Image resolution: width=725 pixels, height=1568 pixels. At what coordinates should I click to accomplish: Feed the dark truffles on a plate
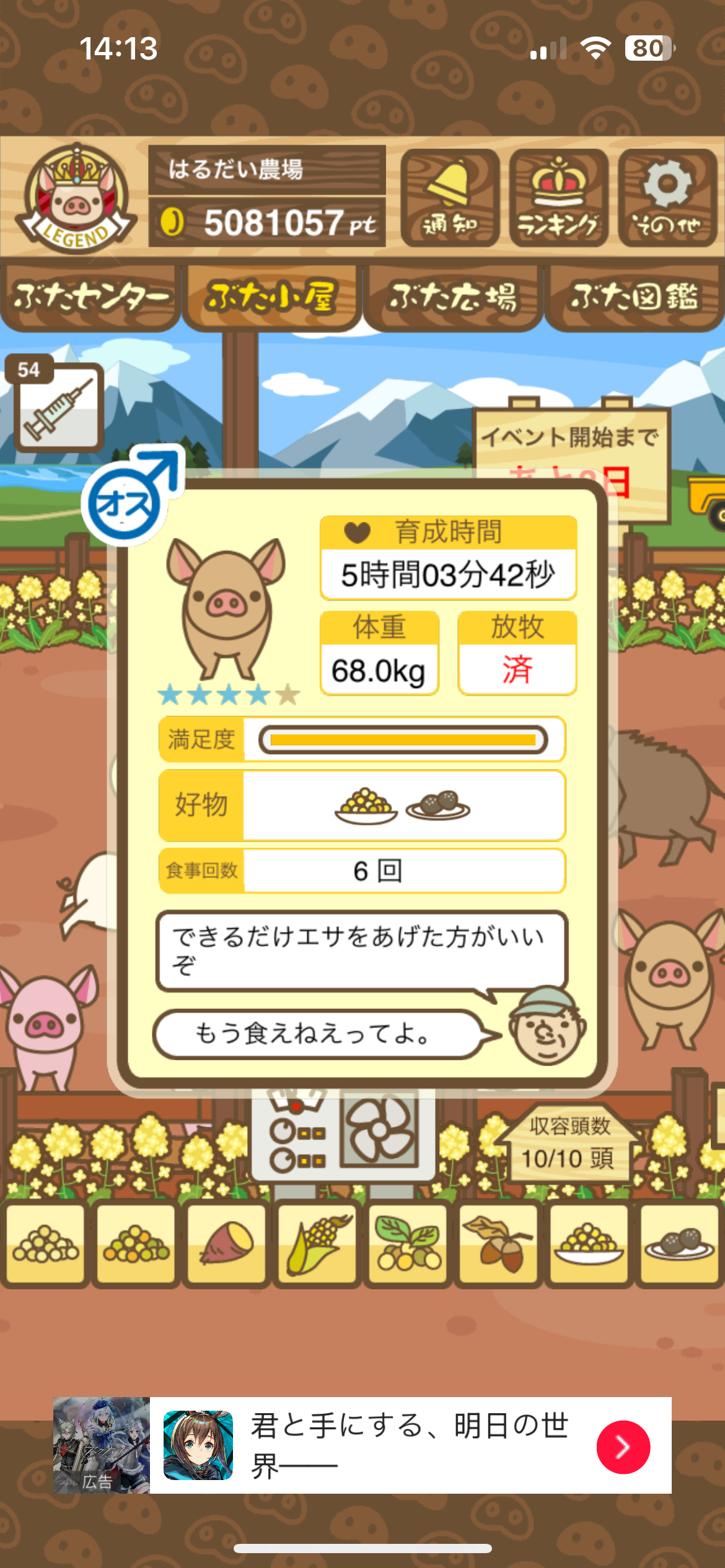679,1243
